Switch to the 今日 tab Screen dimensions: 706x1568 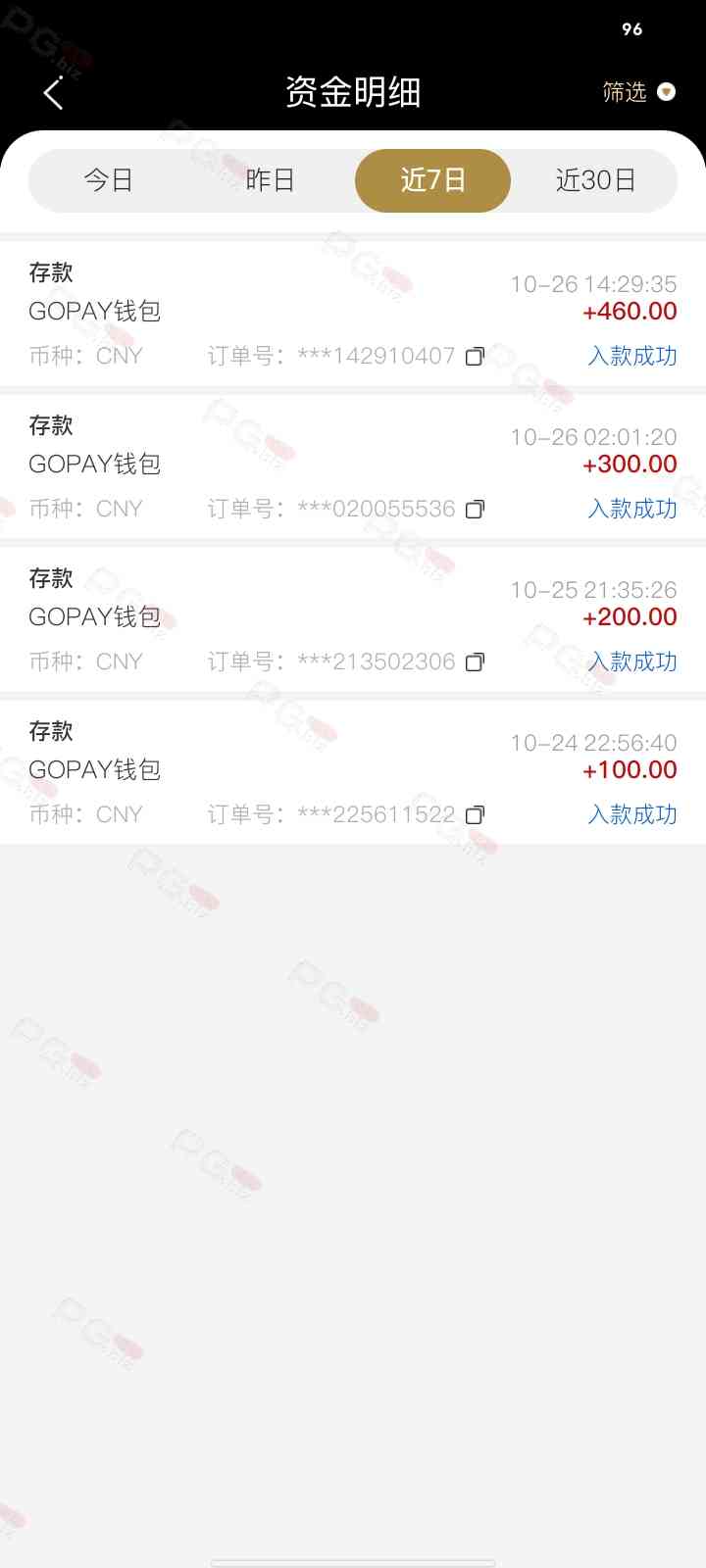tap(109, 180)
